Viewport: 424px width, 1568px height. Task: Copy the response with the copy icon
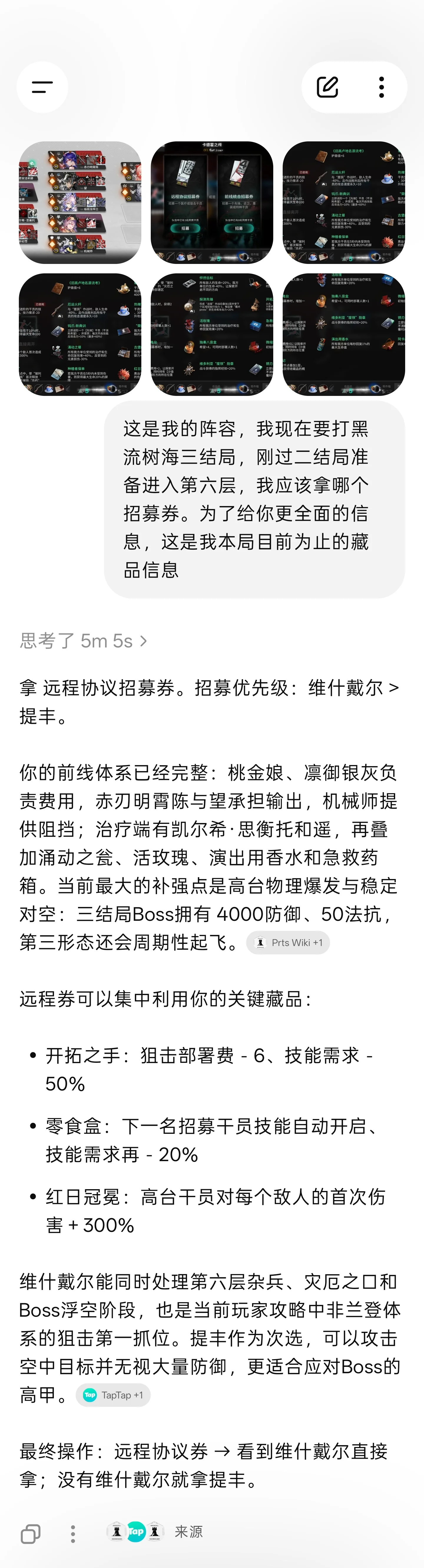[x=30, y=1533]
